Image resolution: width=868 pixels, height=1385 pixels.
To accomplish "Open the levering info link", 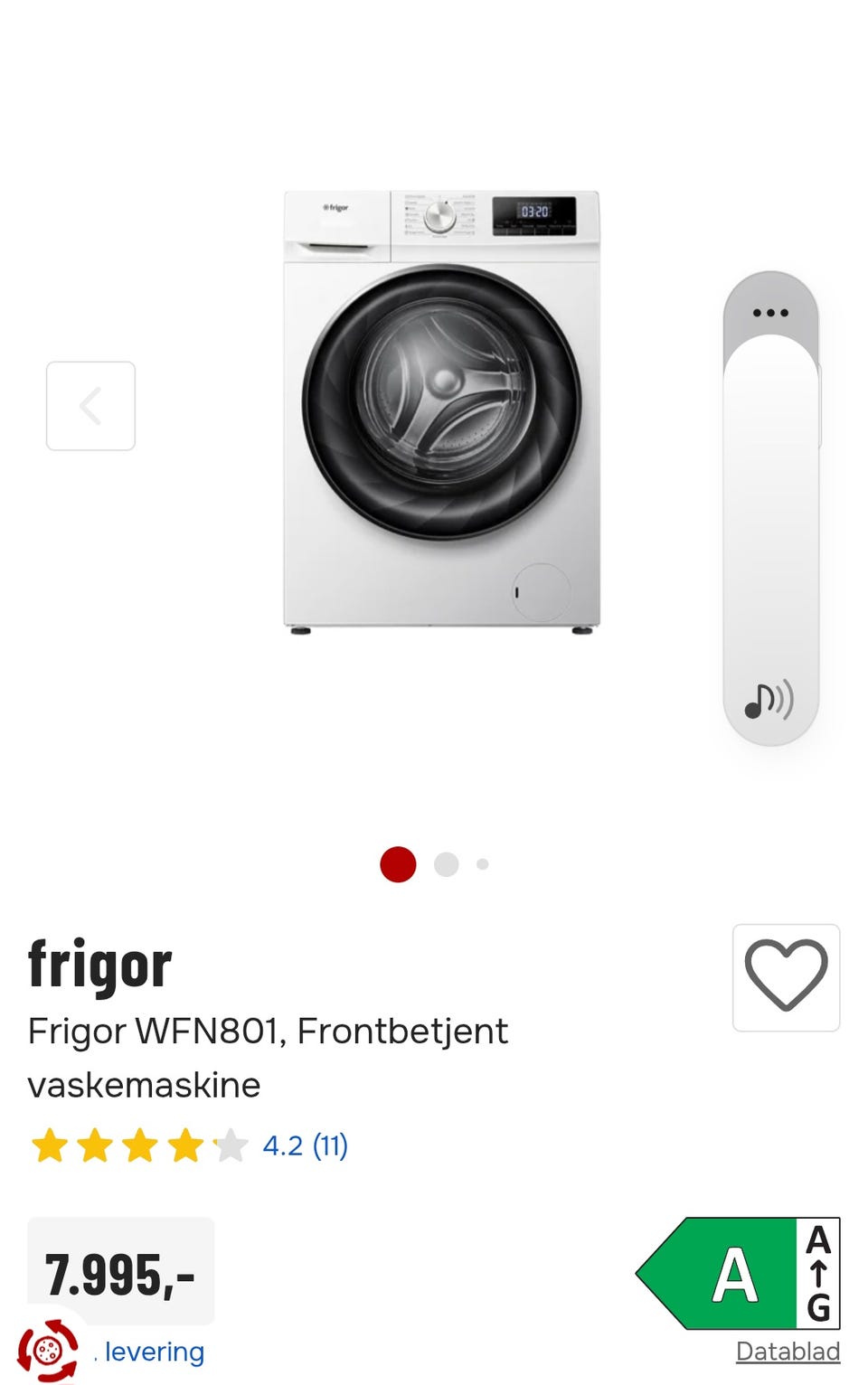I will (154, 1352).
